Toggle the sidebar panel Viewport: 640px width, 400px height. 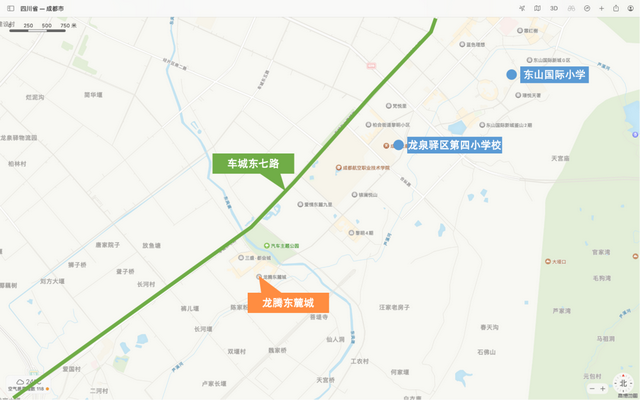pyautogui.click(x=9, y=8)
